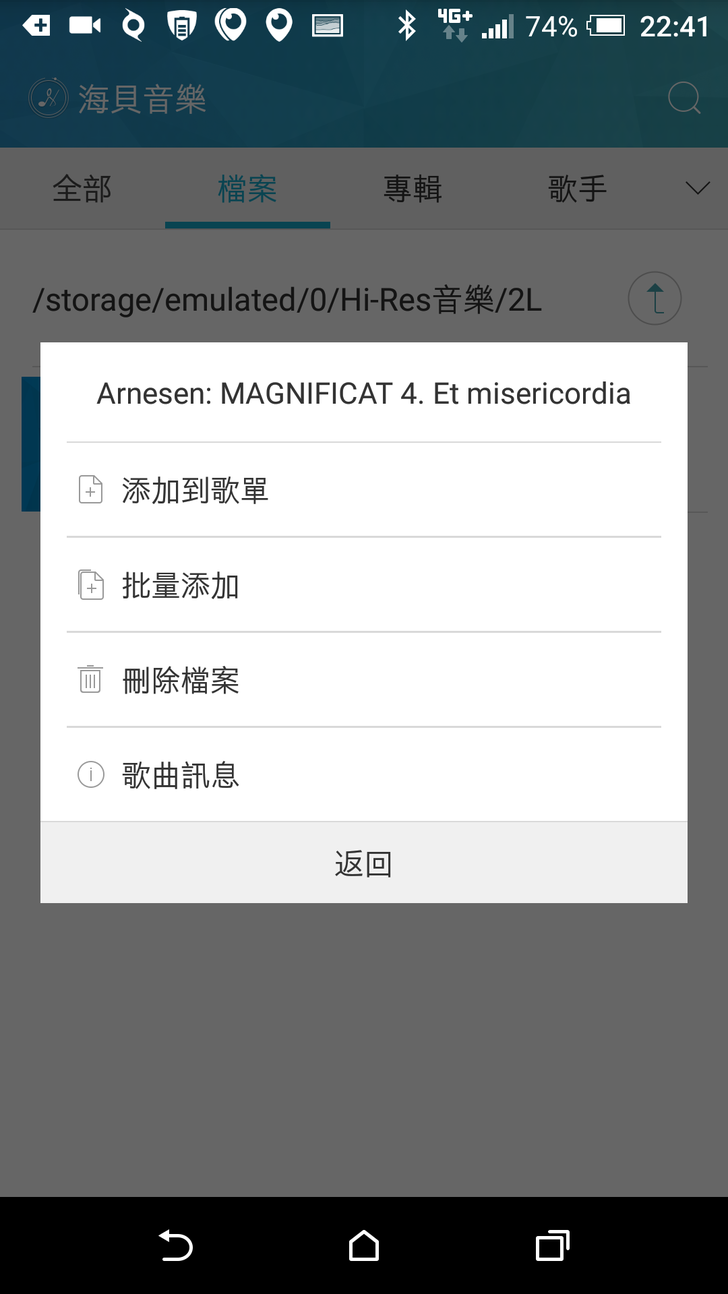Go to the home screen
Screen dimensions: 728x1294
(x=364, y=1245)
